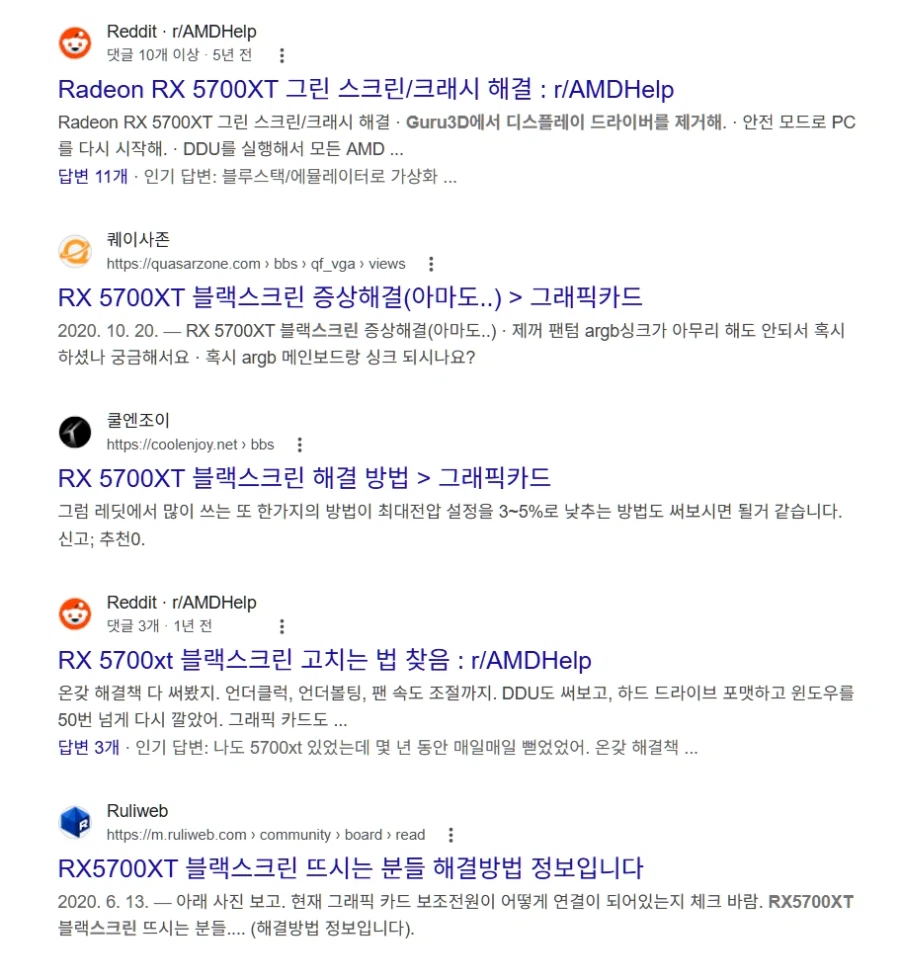Open the three-dot menu on the first Reddit result
900x979 pixels.
click(x=282, y=56)
